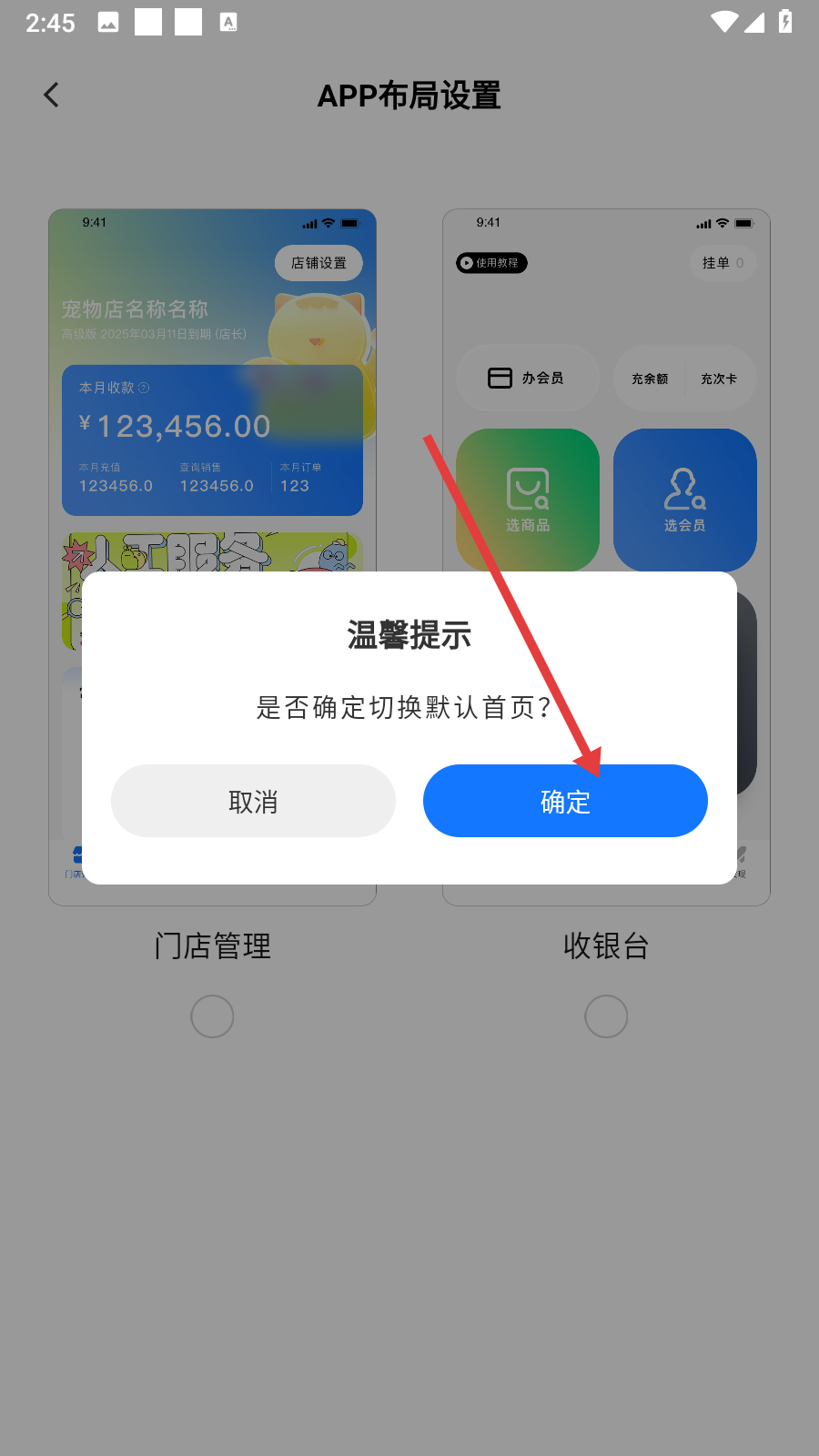Go back from APP布局设置
Image resolution: width=819 pixels, height=1456 pixels.
tap(52, 95)
